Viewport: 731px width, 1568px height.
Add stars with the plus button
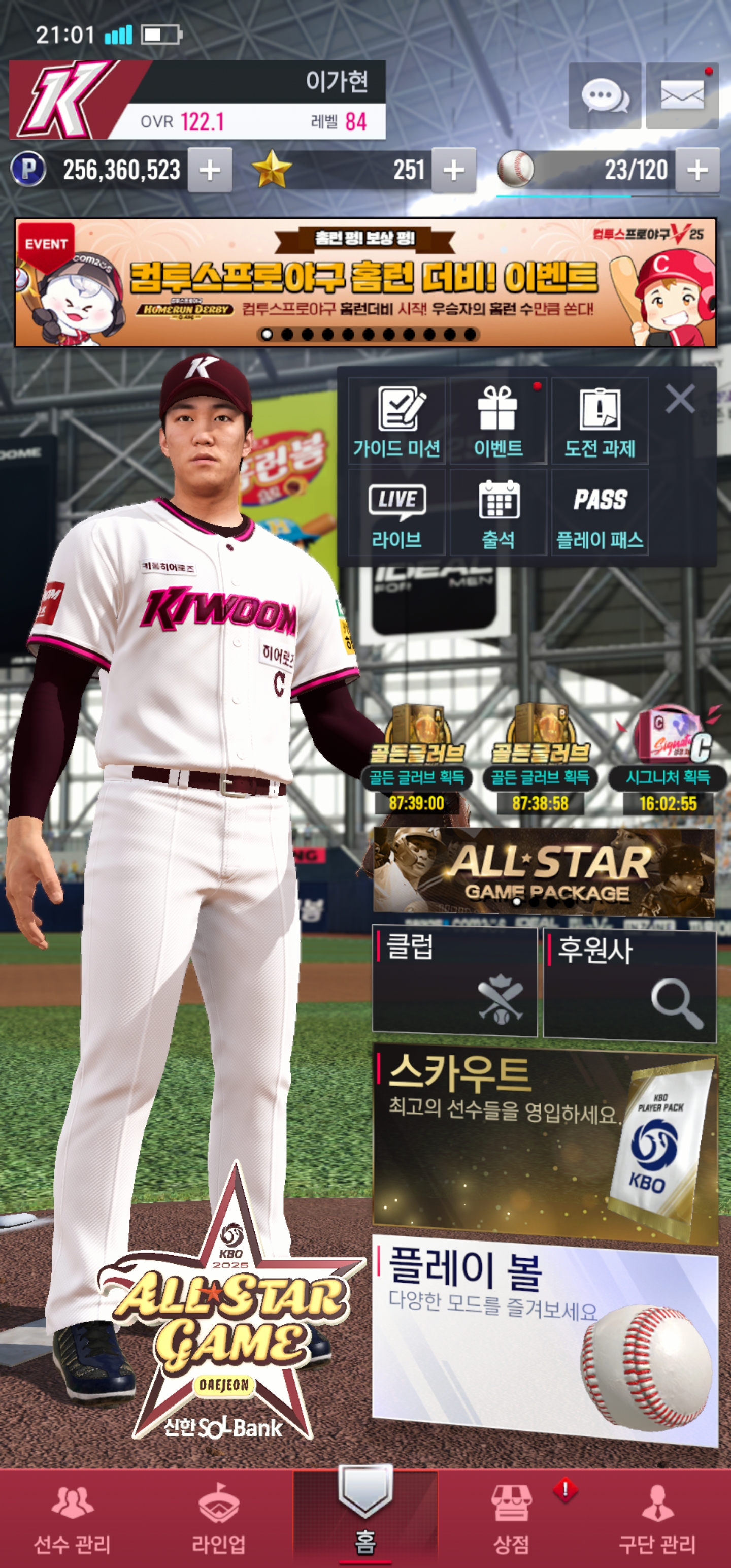pos(453,171)
